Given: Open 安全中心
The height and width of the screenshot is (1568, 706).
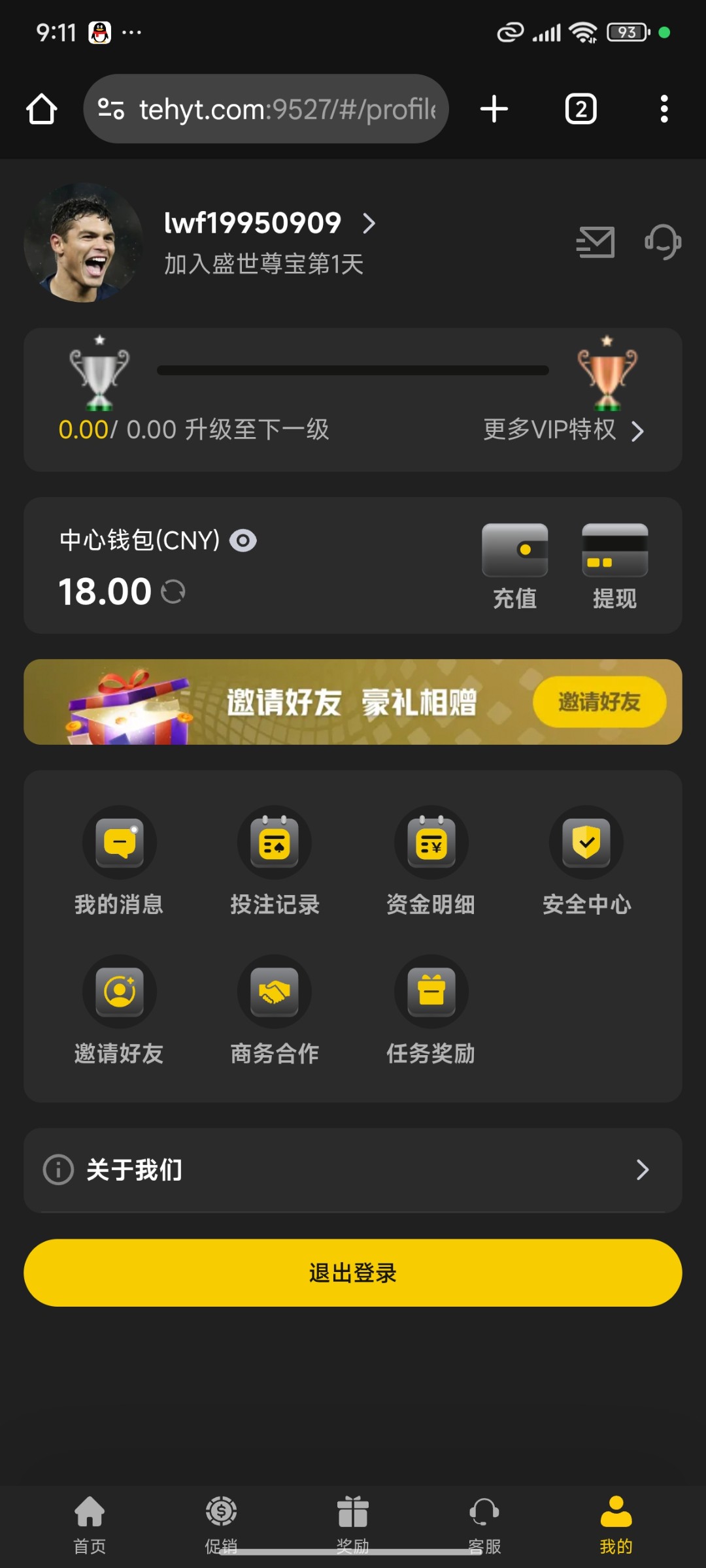Looking at the screenshot, I should point(586,859).
